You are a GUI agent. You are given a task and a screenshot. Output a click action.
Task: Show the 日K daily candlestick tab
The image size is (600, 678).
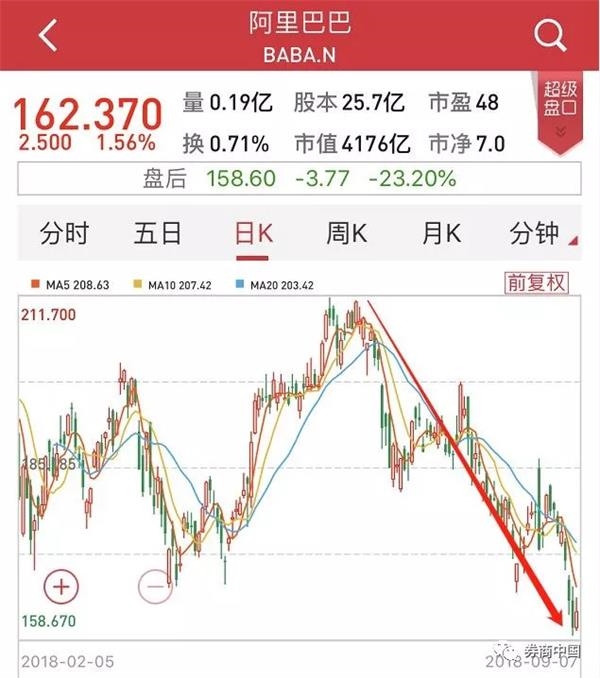point(253,234)
